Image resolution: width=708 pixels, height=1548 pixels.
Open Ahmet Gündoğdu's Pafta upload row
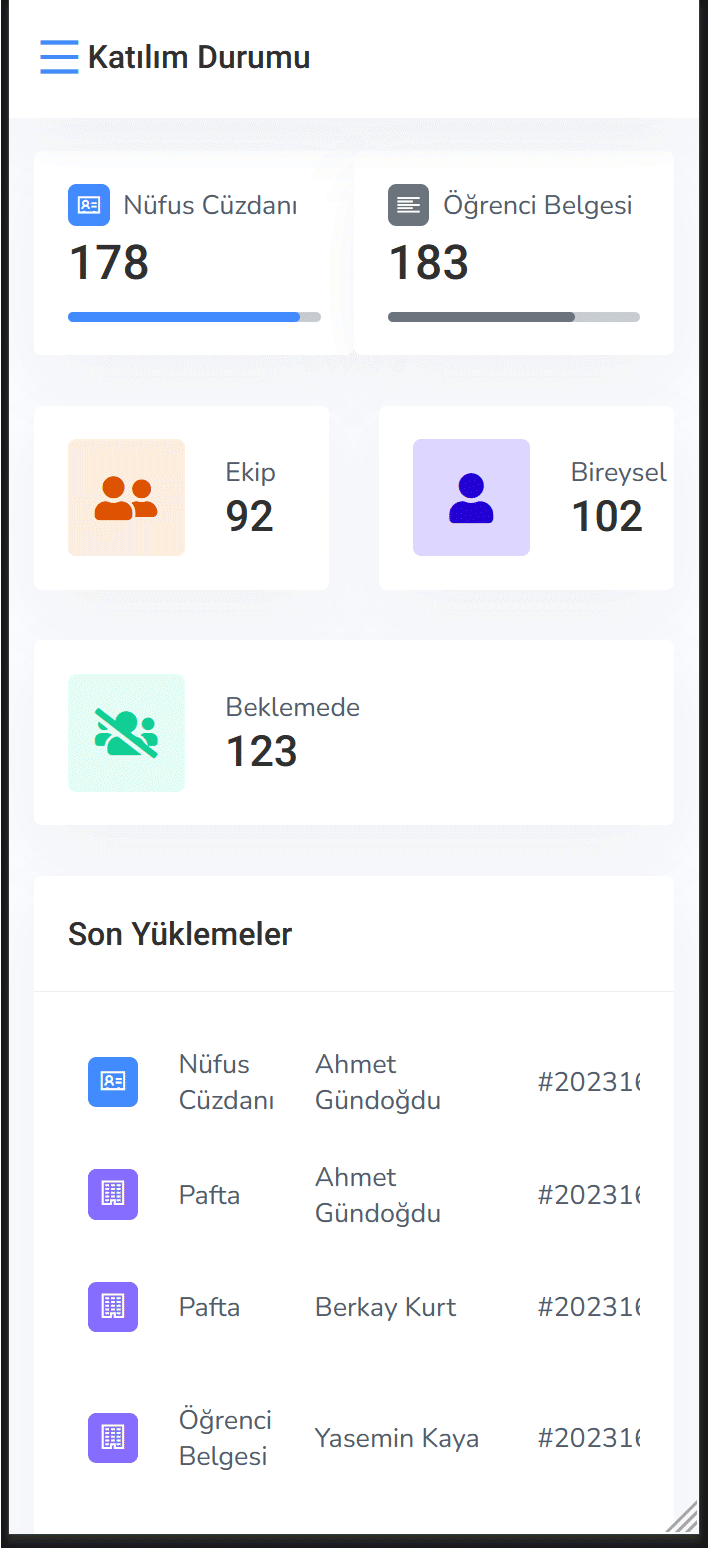coord(355,1195)
